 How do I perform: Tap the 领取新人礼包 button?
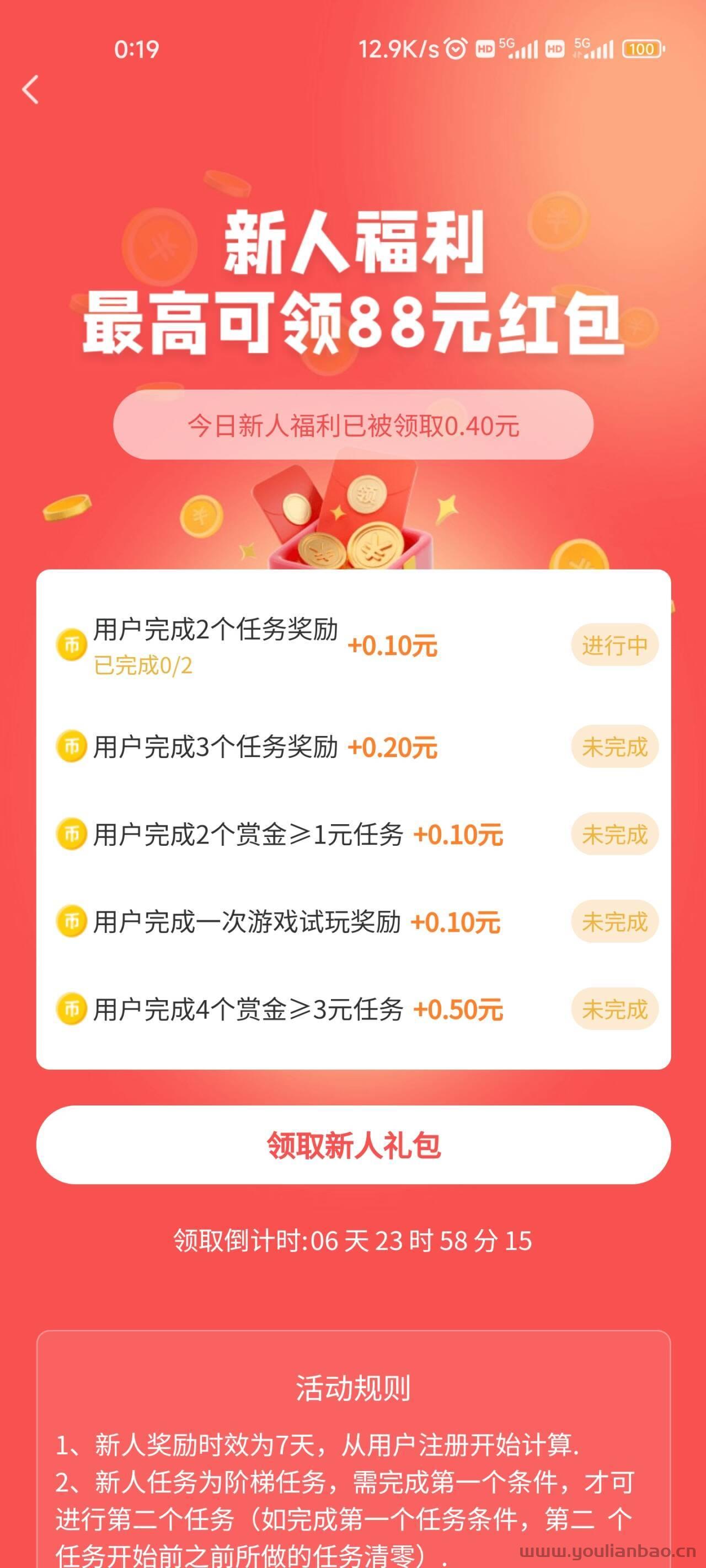click(354, 1145)
